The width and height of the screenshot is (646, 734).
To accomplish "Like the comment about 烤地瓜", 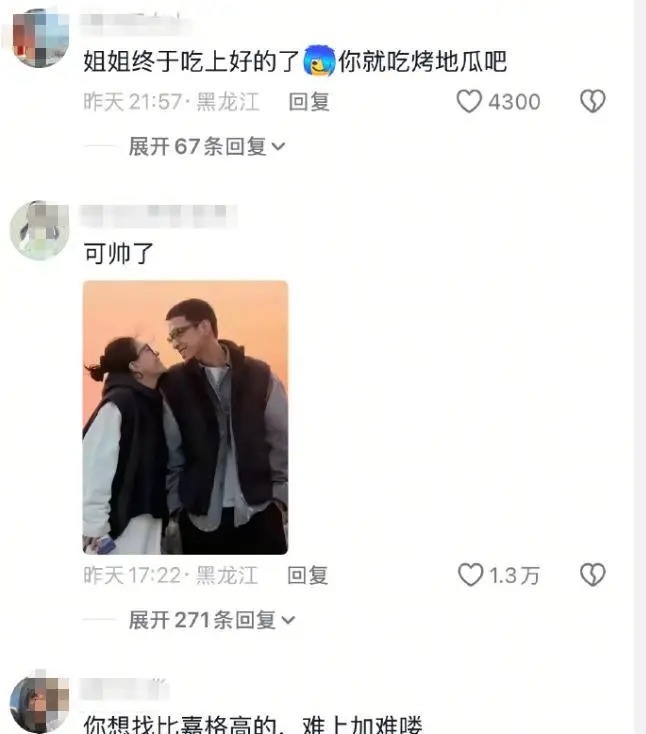I will (470, 101).
